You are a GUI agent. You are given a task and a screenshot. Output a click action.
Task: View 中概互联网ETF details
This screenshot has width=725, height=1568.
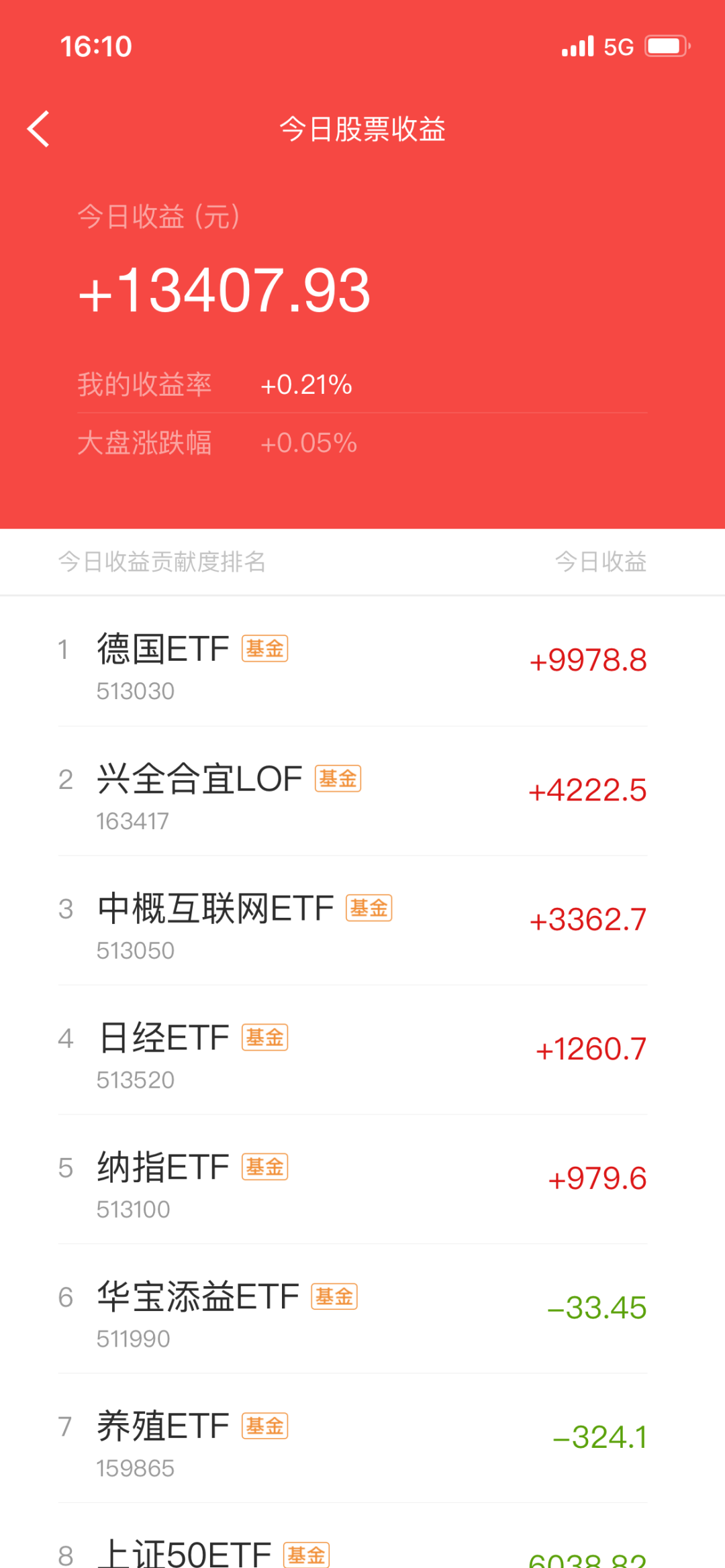tap(352, 921)
